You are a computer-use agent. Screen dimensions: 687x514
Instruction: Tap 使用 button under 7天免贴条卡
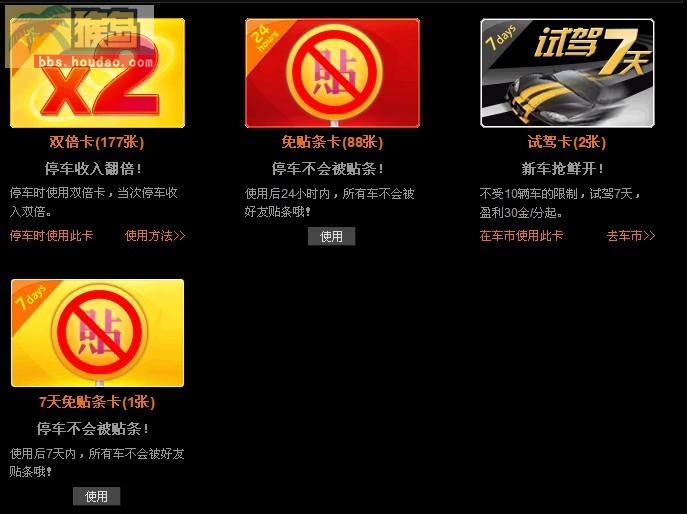point(96,496)
